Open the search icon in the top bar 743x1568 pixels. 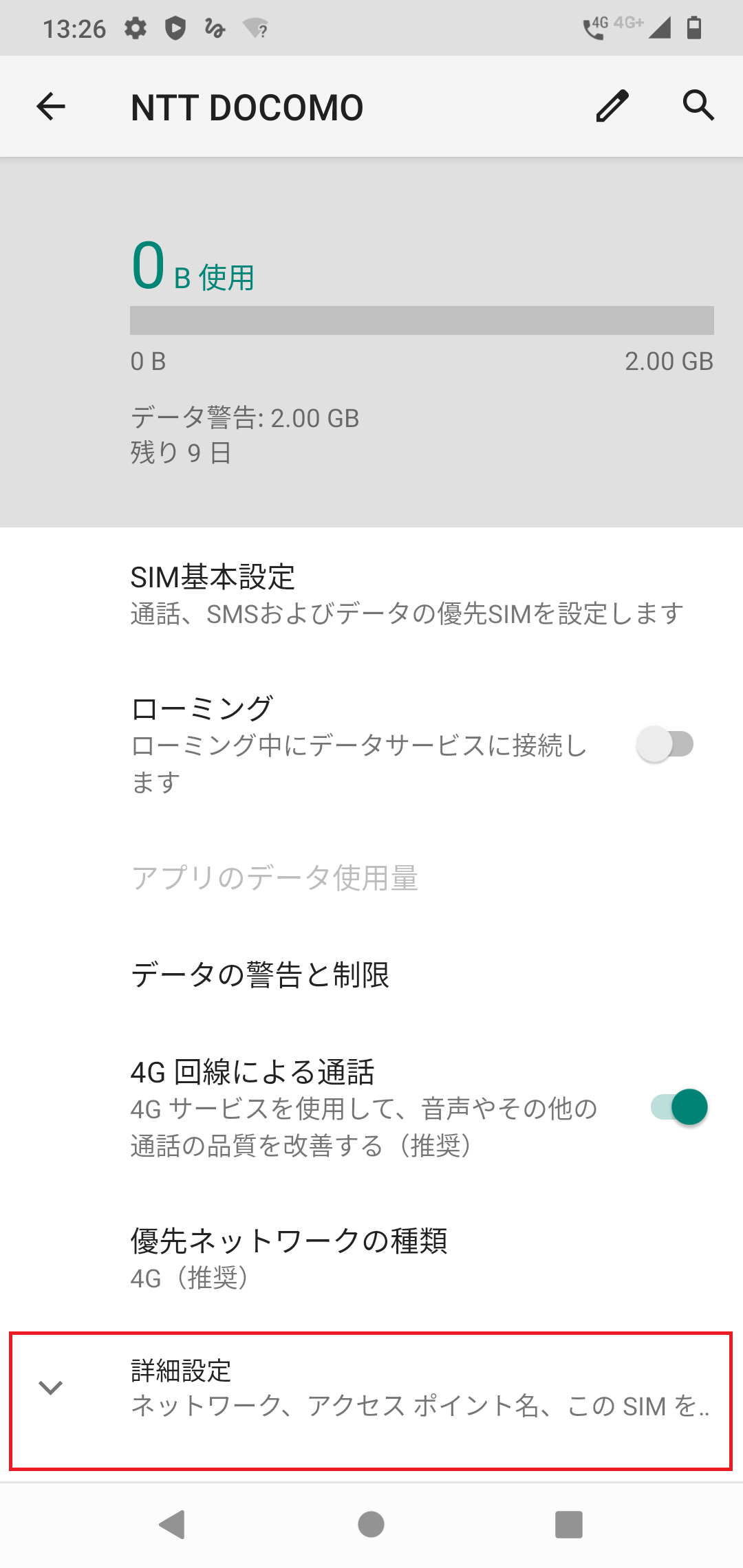tap(699, 106)
